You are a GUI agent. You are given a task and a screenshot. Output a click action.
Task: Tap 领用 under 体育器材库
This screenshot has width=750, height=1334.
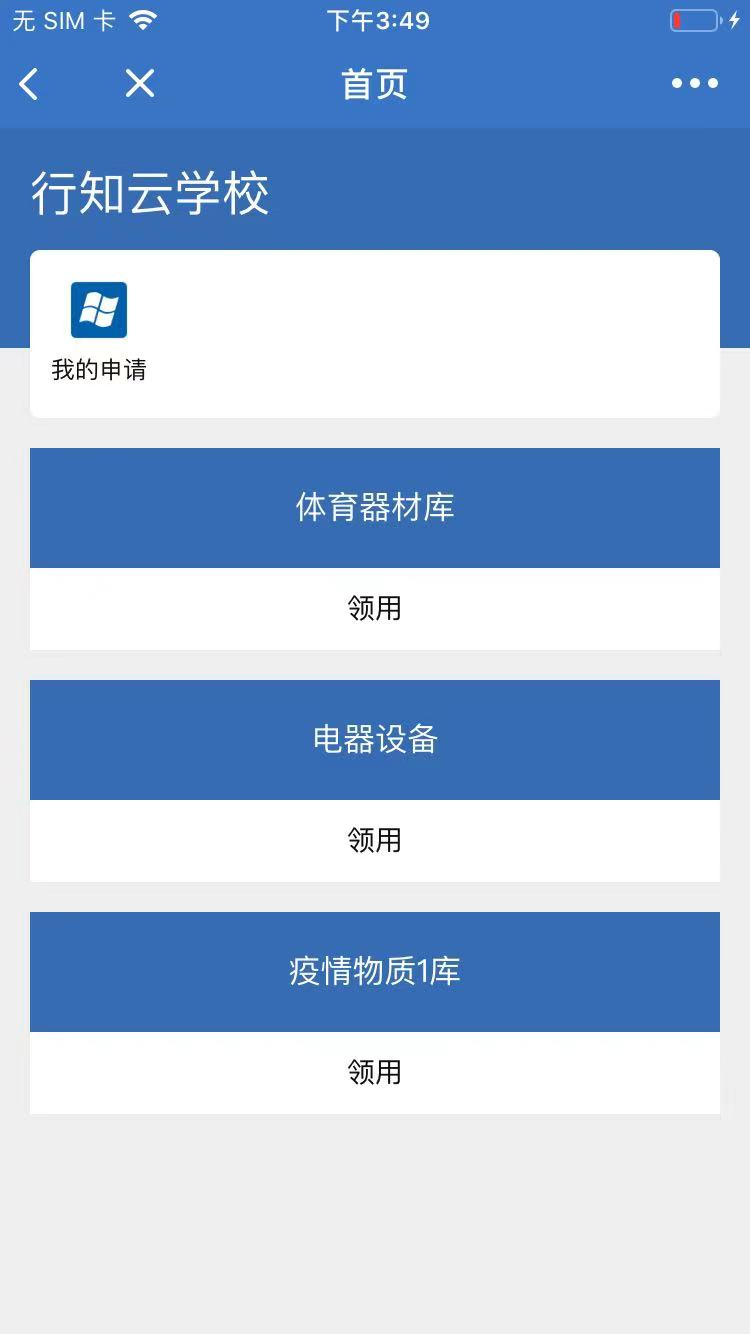click(x=375, y=608)
